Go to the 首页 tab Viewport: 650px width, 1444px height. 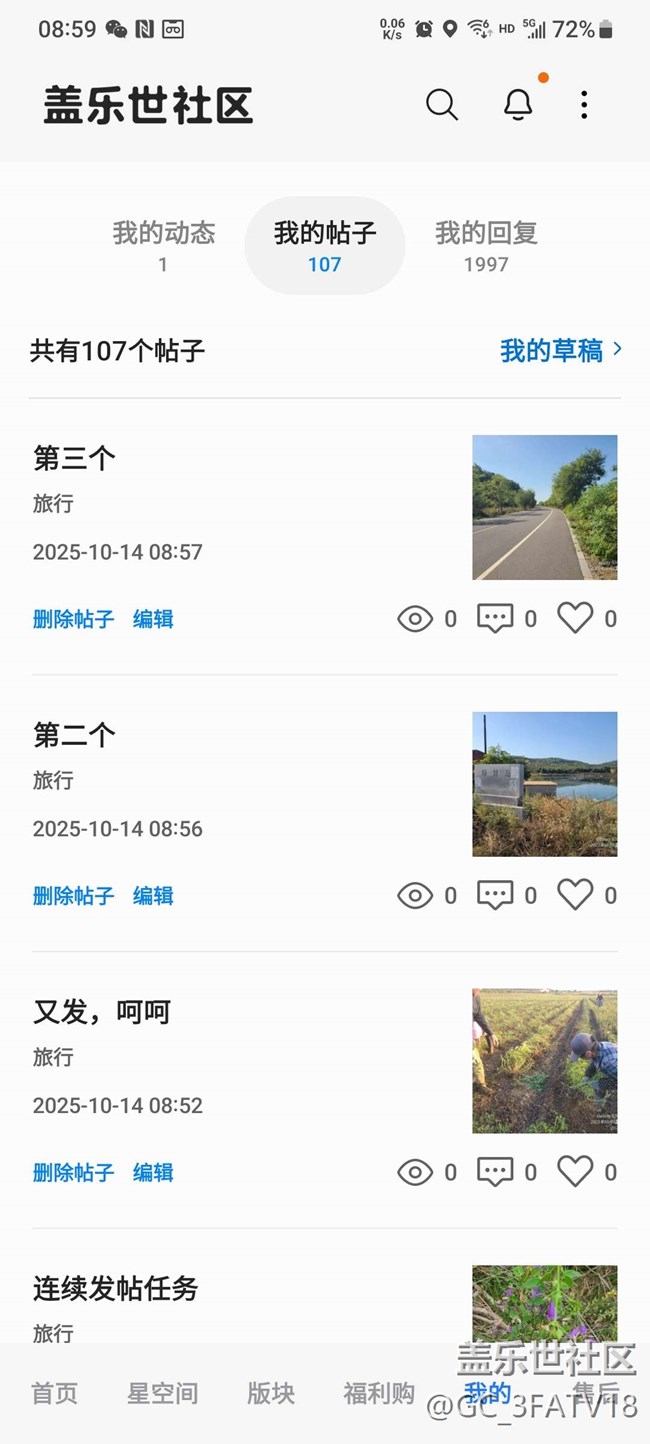(x=54, y=1393)
